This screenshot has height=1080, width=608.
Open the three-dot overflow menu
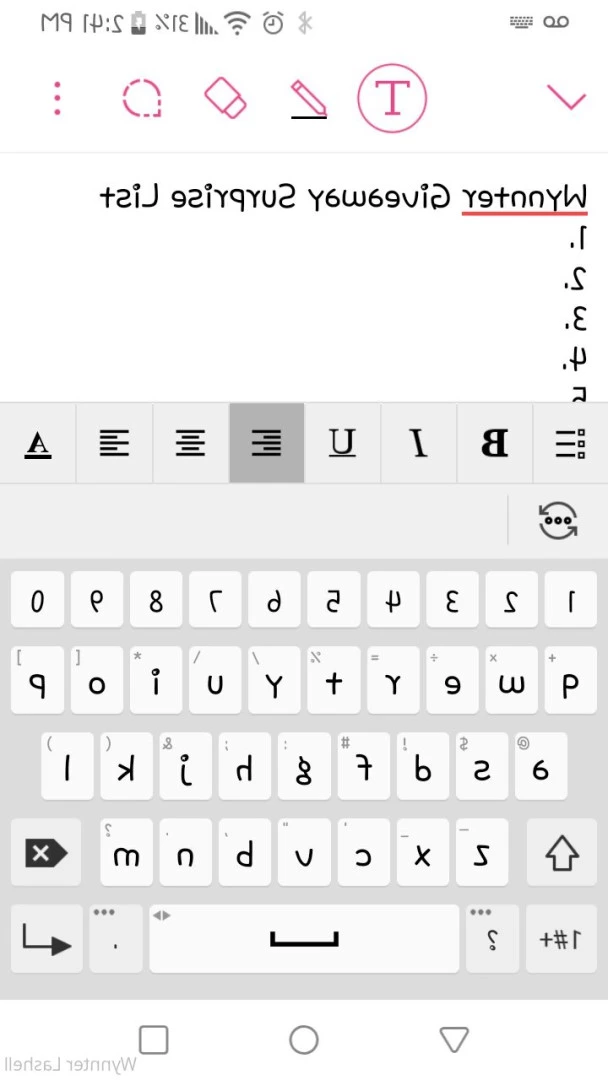click(x=57, y=98)
